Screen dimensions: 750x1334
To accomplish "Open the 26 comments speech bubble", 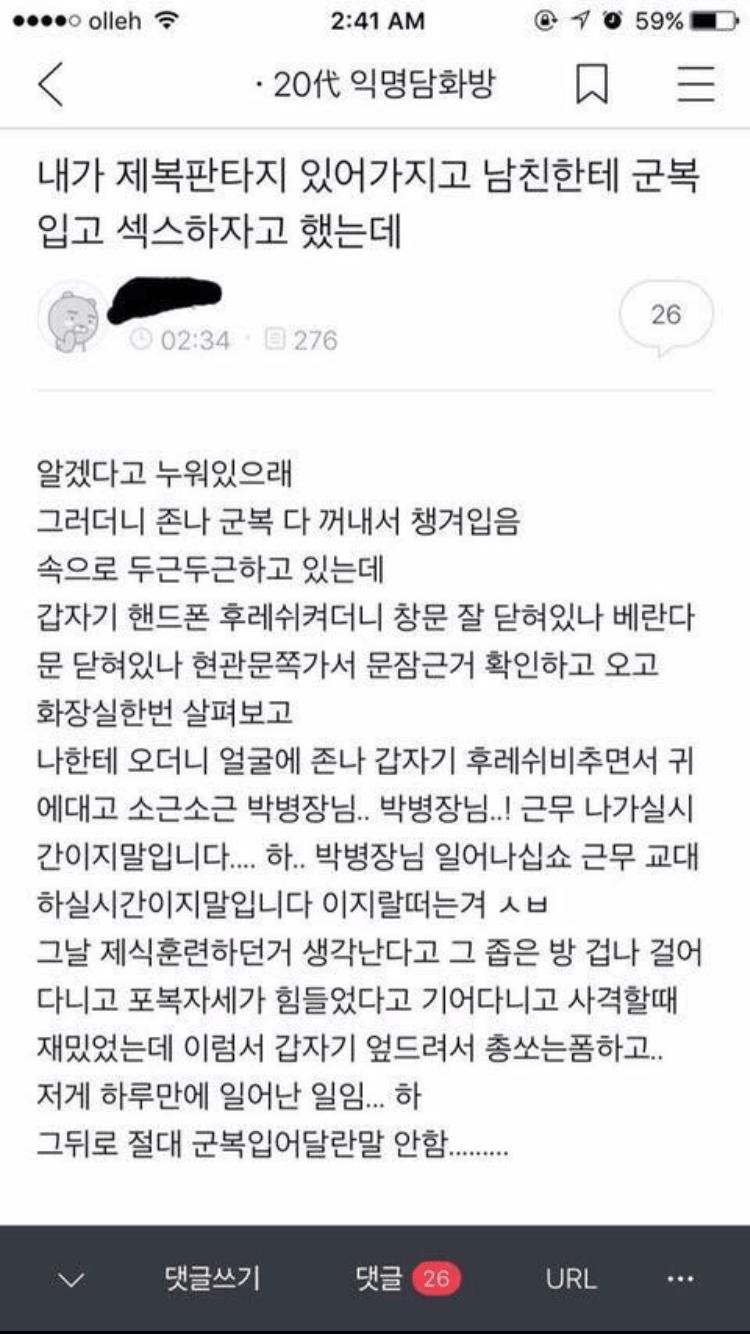I will coord(666,317).
